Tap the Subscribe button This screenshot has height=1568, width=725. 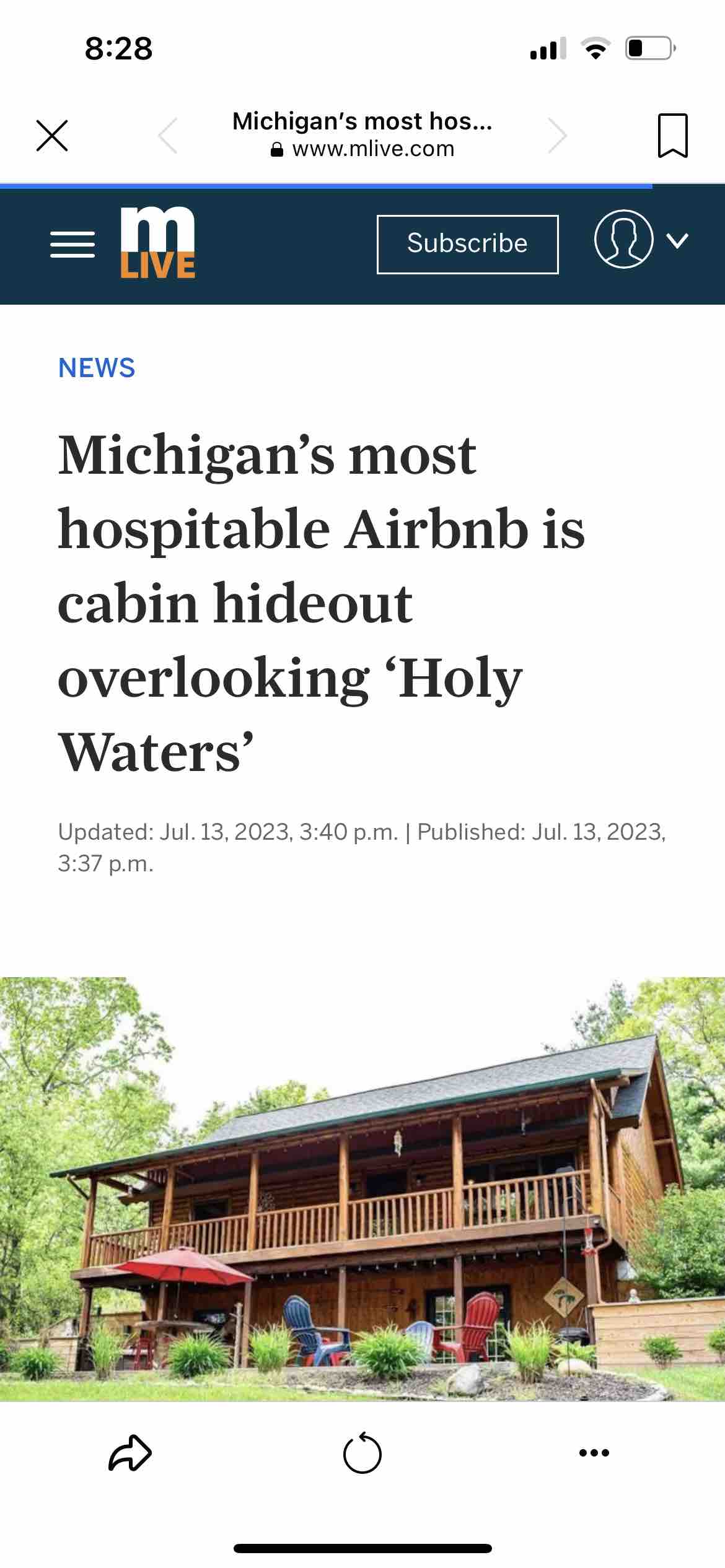[467, 244]
